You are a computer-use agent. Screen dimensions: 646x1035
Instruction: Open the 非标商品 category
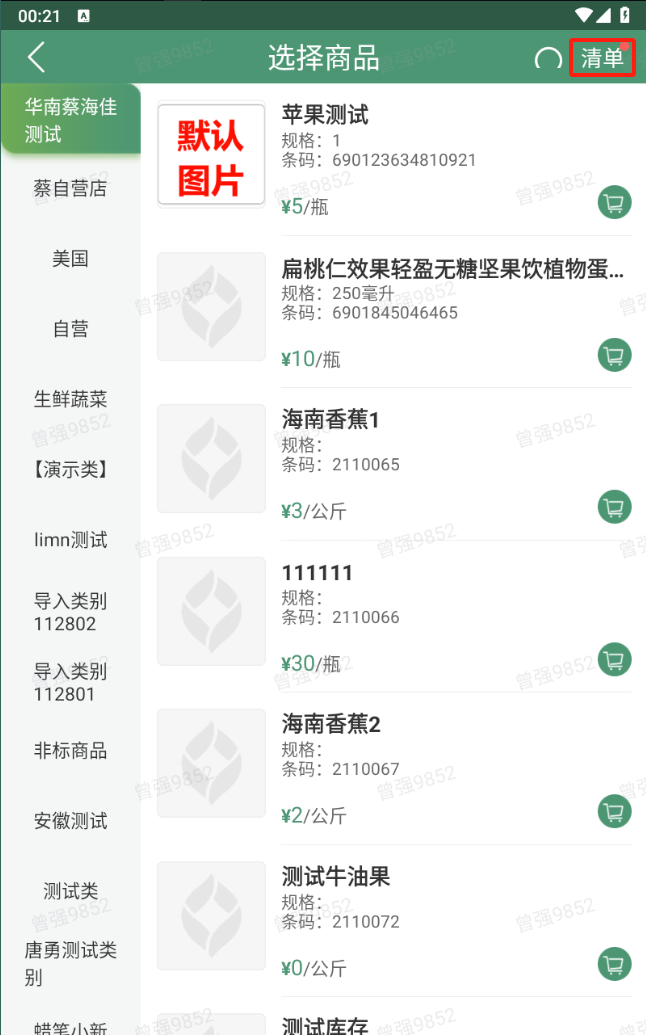pyautogui.click(x=71, y=751)
